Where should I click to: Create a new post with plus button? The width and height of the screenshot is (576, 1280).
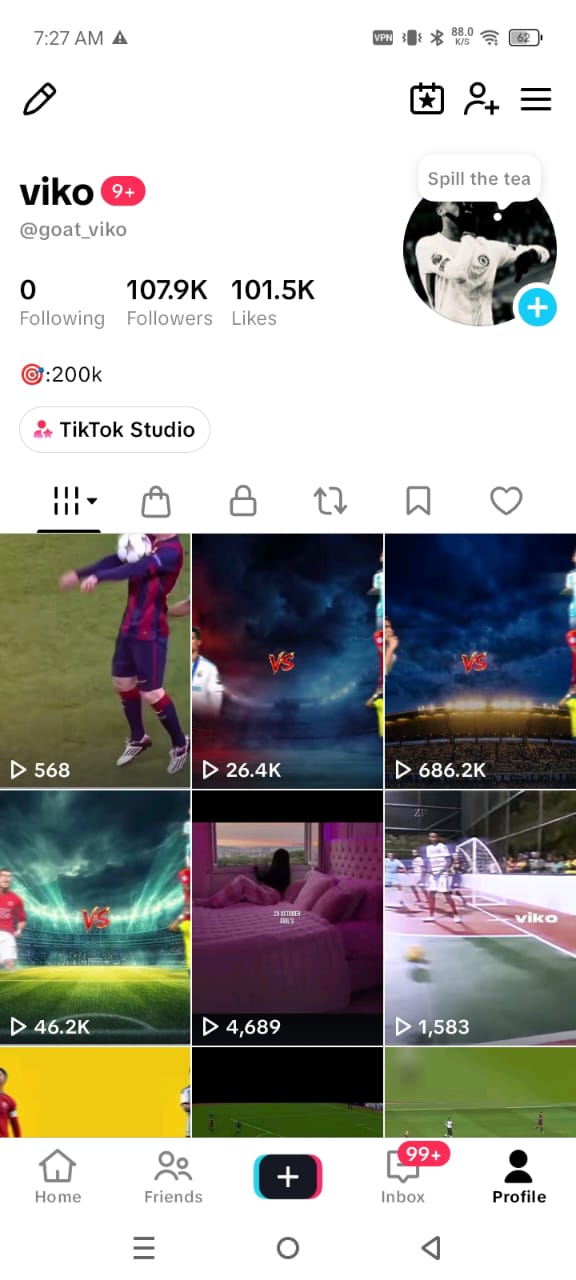point(288,1177)
